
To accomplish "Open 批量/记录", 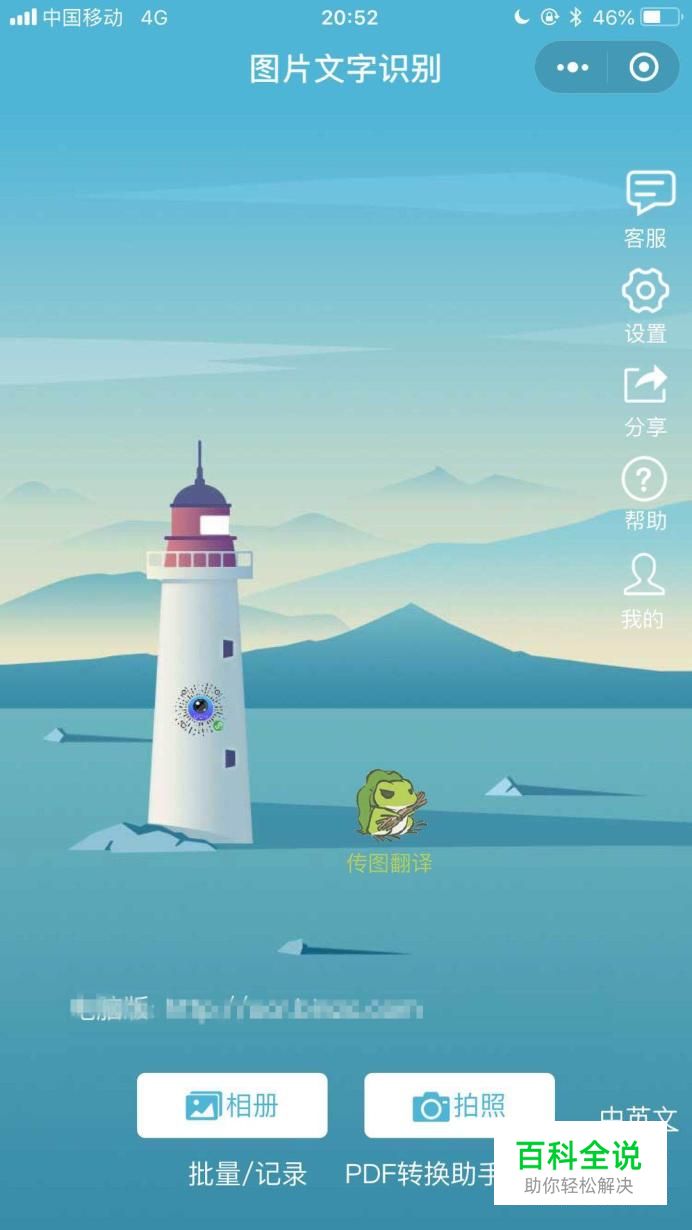I will click(x=248, y=1174).
